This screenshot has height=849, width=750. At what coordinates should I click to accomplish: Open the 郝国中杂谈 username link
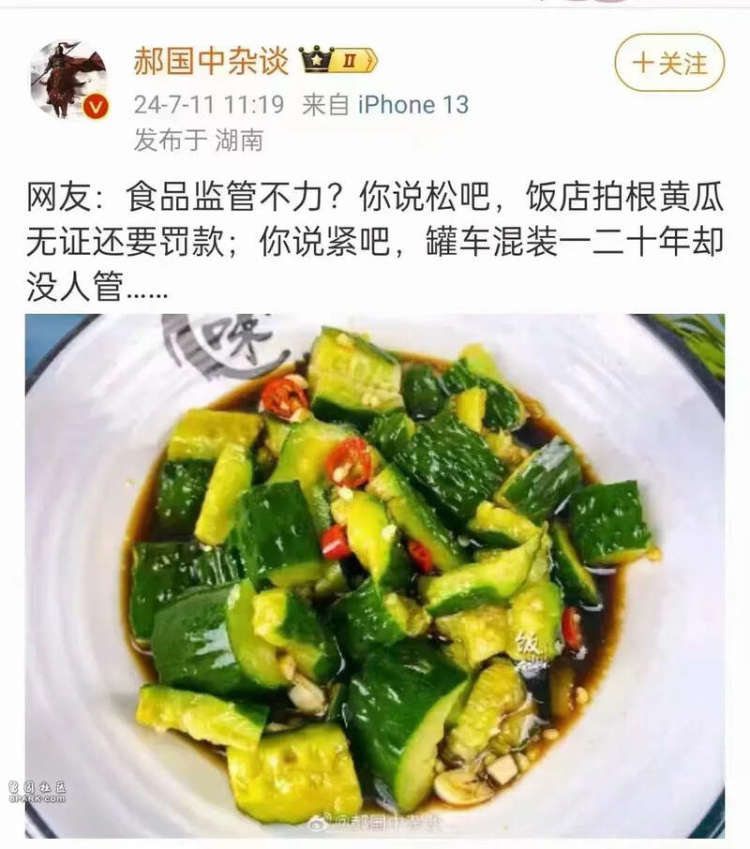pyautogui.click(x=211, y=61)
